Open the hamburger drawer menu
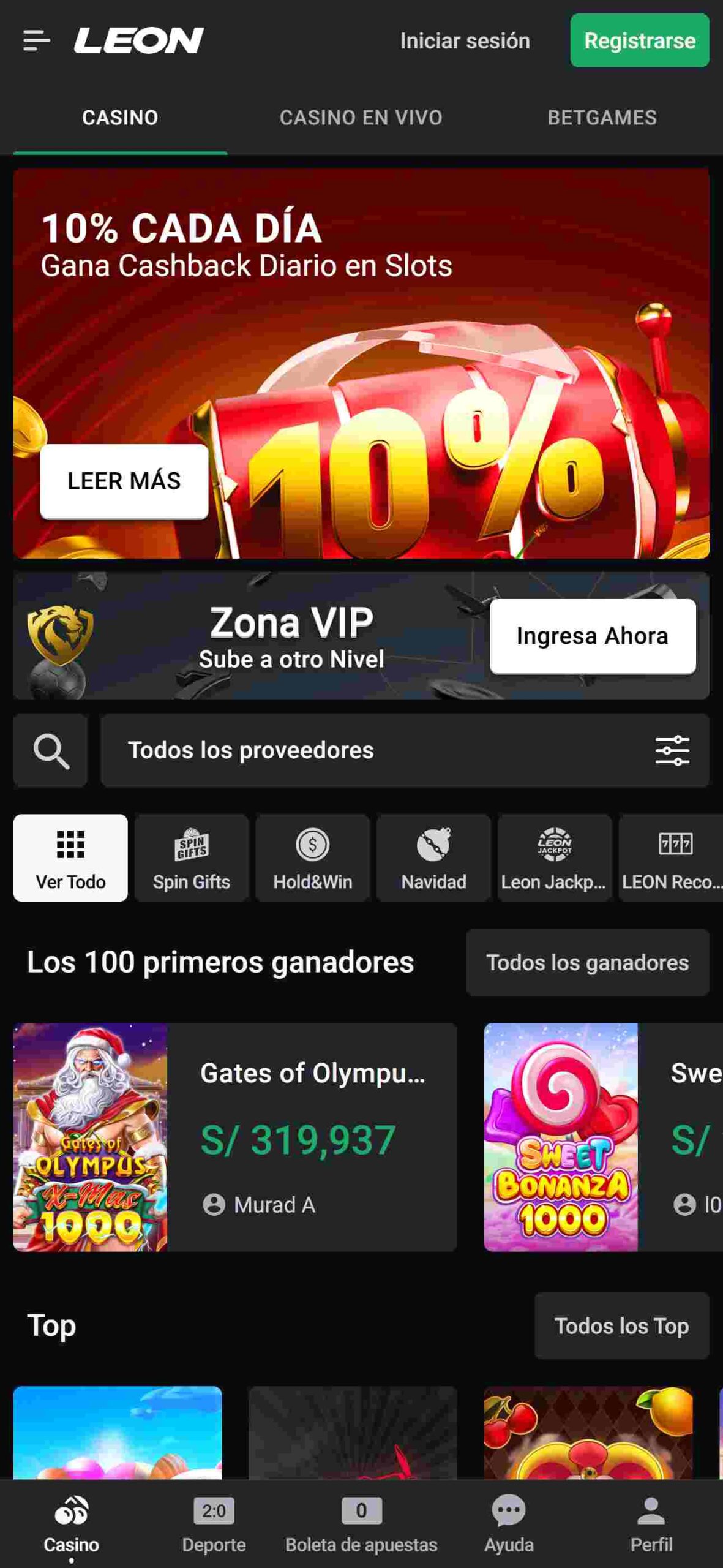The width and height of the screenshot is (723, 1568). (36, 40)
